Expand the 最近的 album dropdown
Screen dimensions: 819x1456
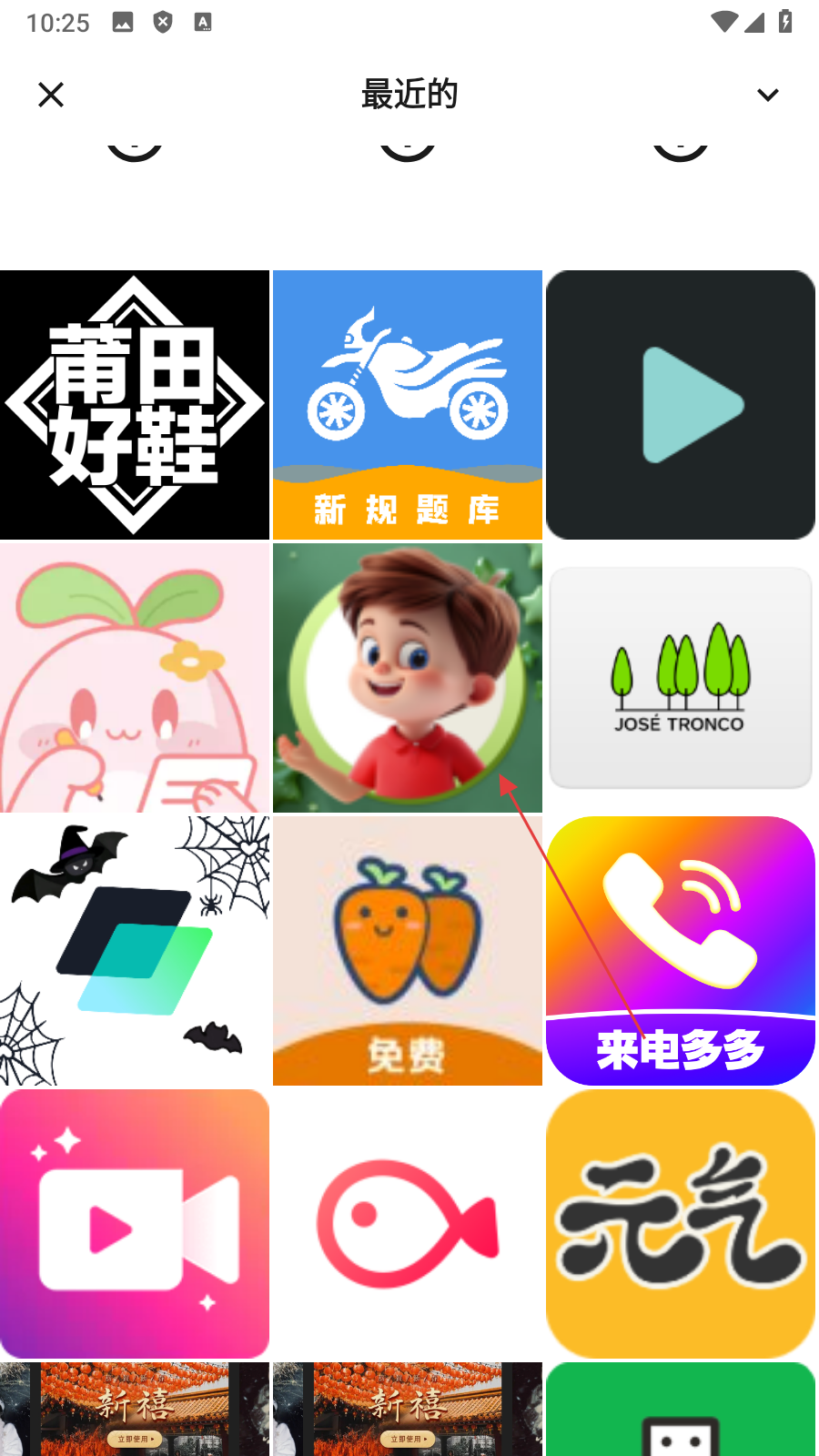tap(767, 95)
